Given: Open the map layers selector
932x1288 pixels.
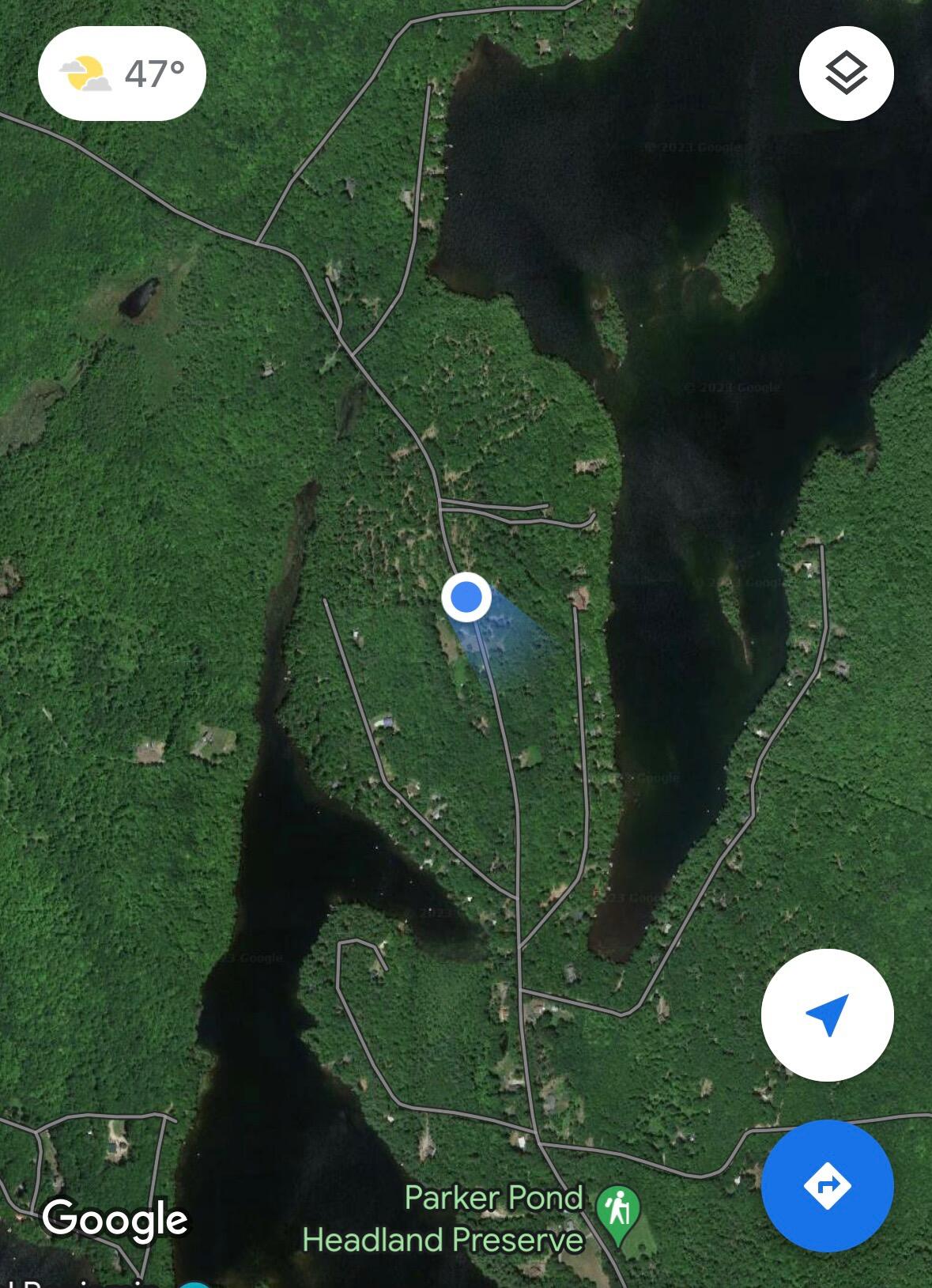Looking at the screenshot, I should pyautogui.click(x=846, y=74).
